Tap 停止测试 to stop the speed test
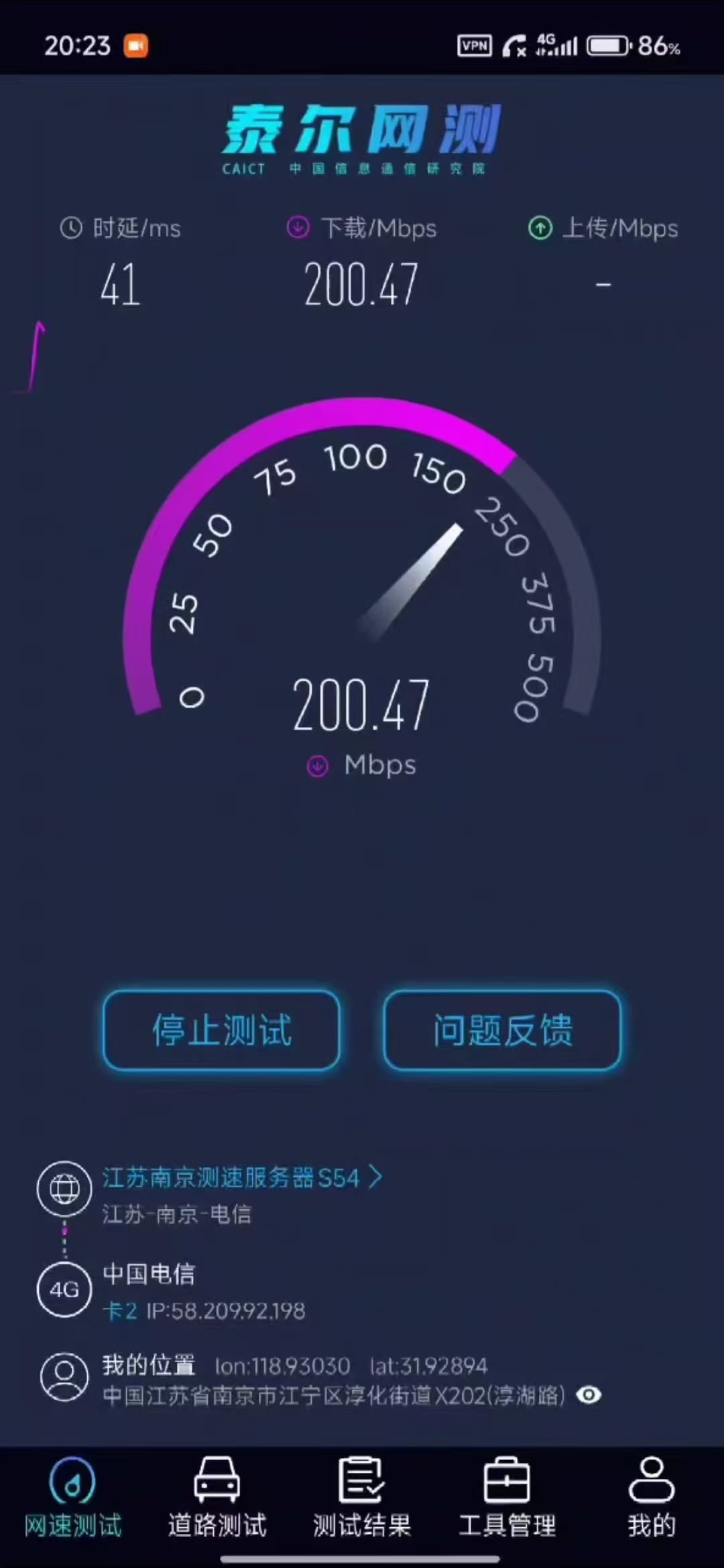Image resolution: width=724 pixels, height=1568 pixels. (221, 1030)
